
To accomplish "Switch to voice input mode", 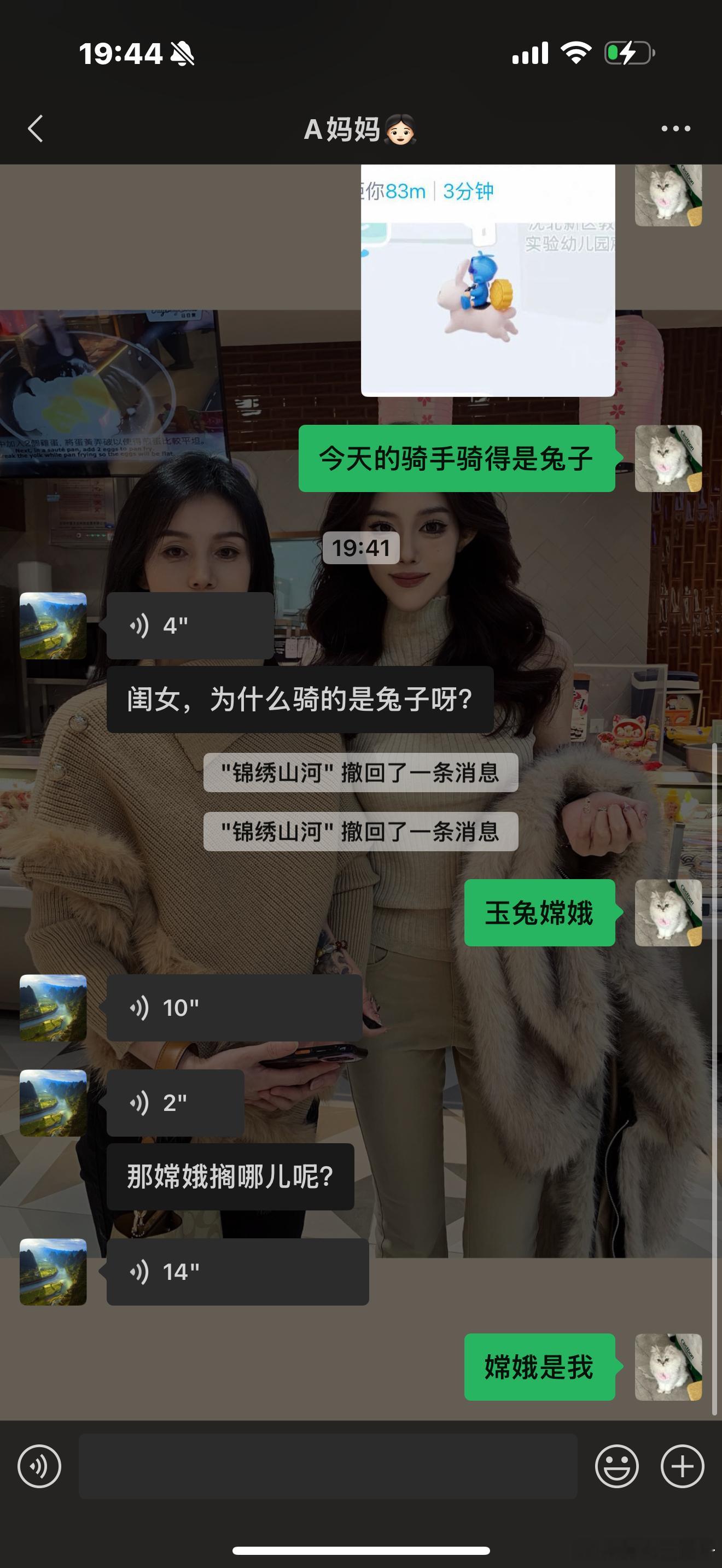I will pos(39,1466).
